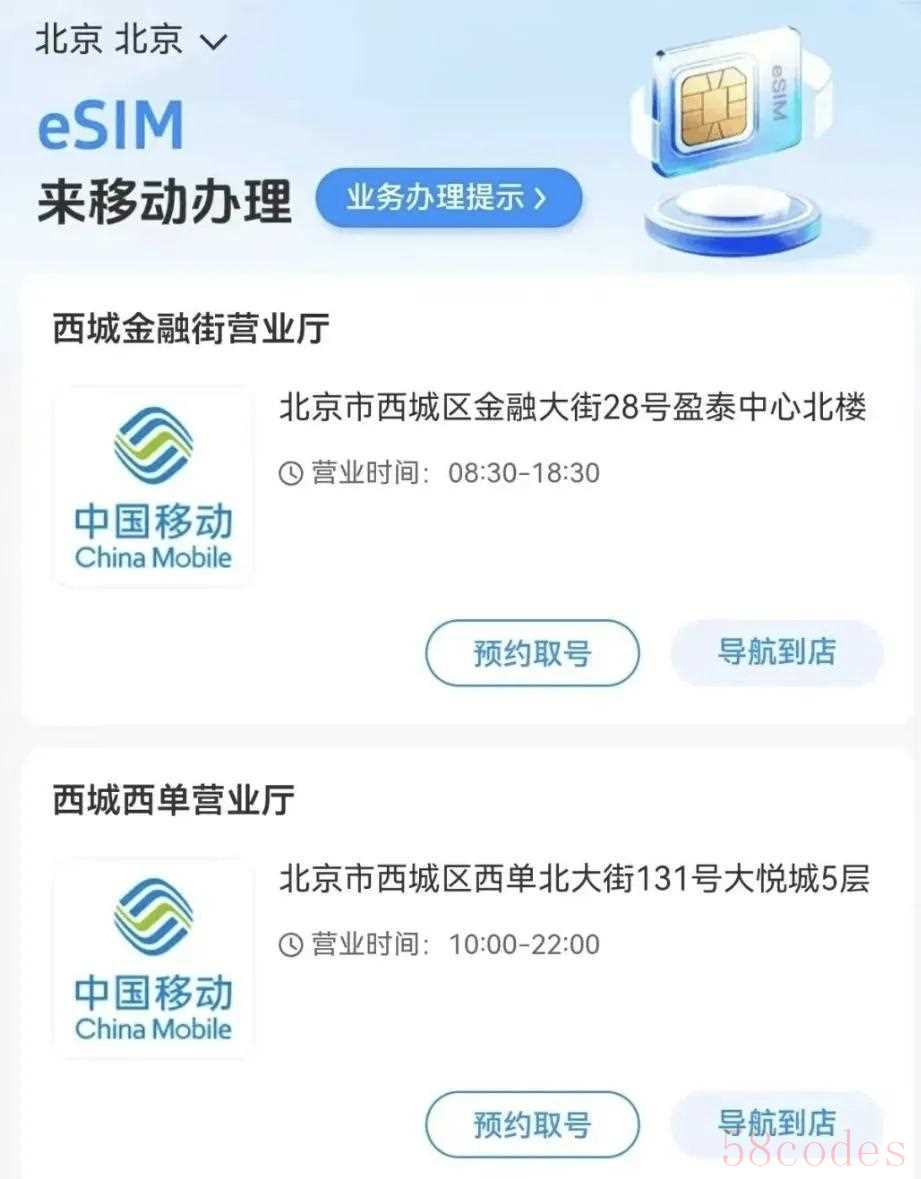The image size is (921, 1179).
Task: Tap 预约取号 for 西城西单营业厅
Action: click(532, 1124)
